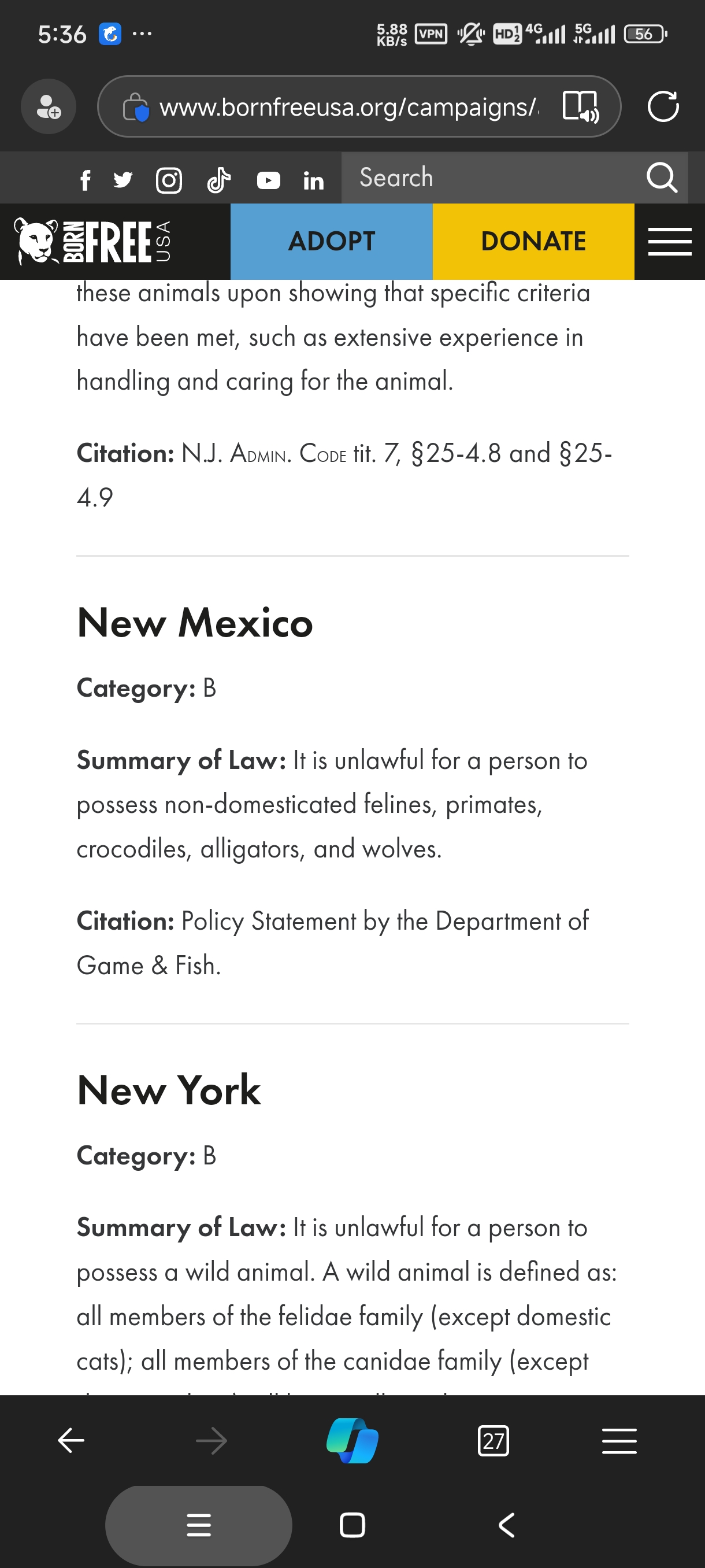Tap the search magnifier icon
This screenshot has width=705, height=1568.
click(x=661, y=177)
